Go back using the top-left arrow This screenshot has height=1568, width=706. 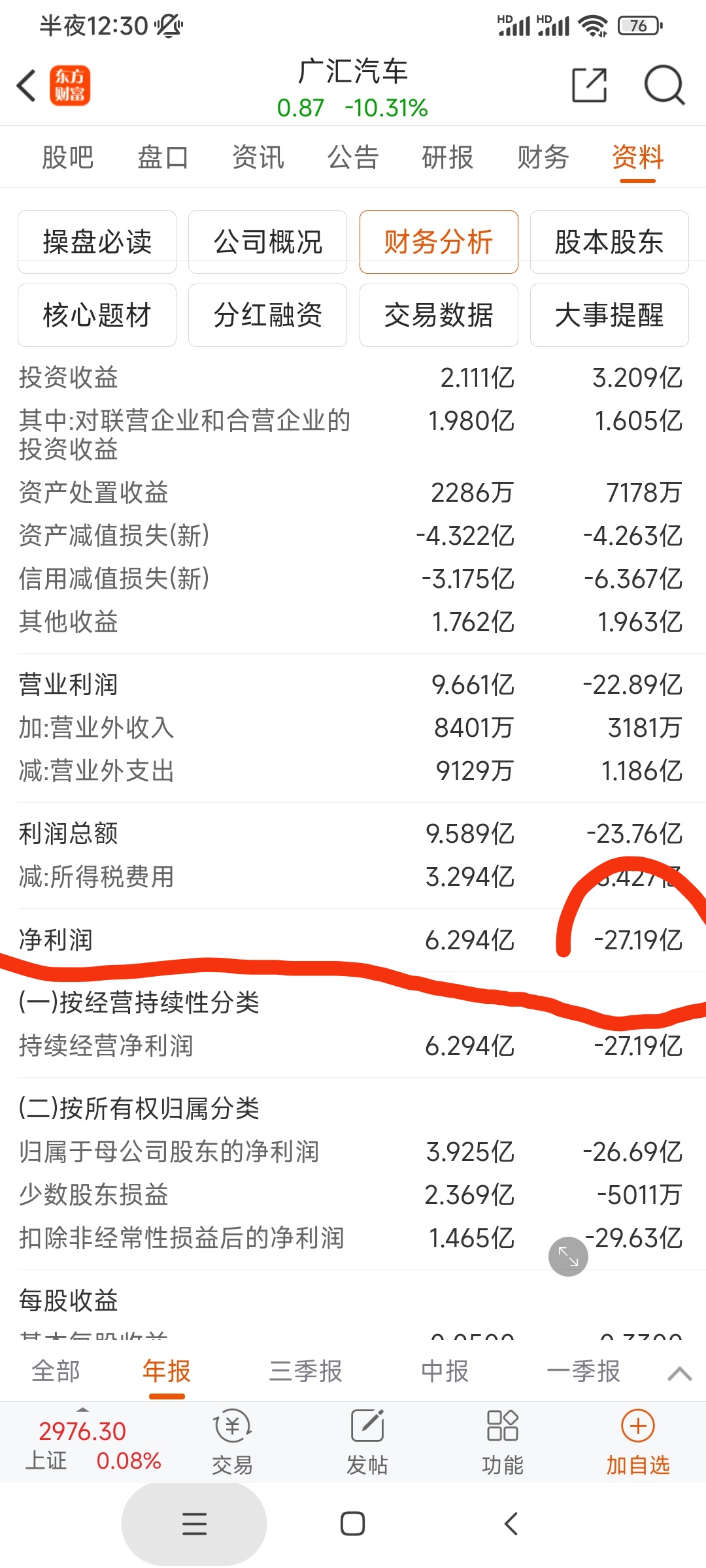(26, 86)
